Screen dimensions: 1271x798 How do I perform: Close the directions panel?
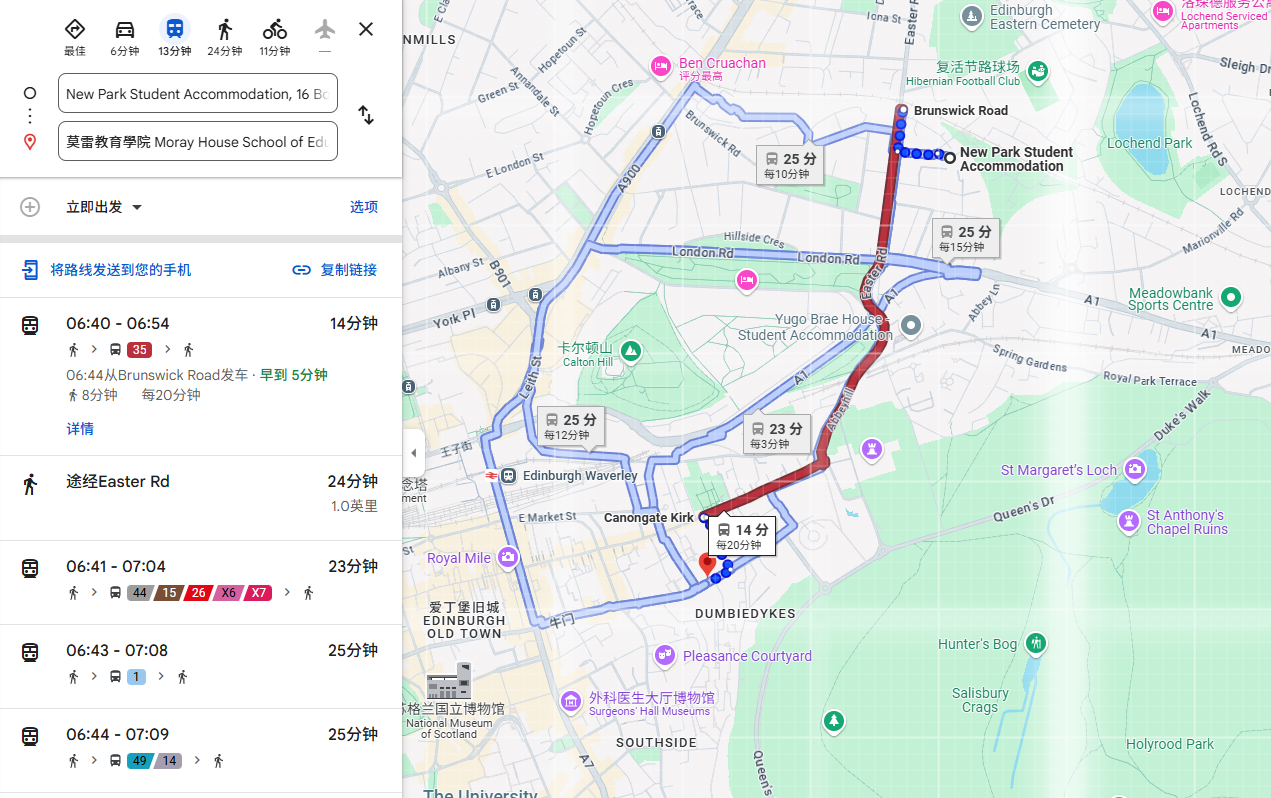pyautogui.click(x=366, y=29)
